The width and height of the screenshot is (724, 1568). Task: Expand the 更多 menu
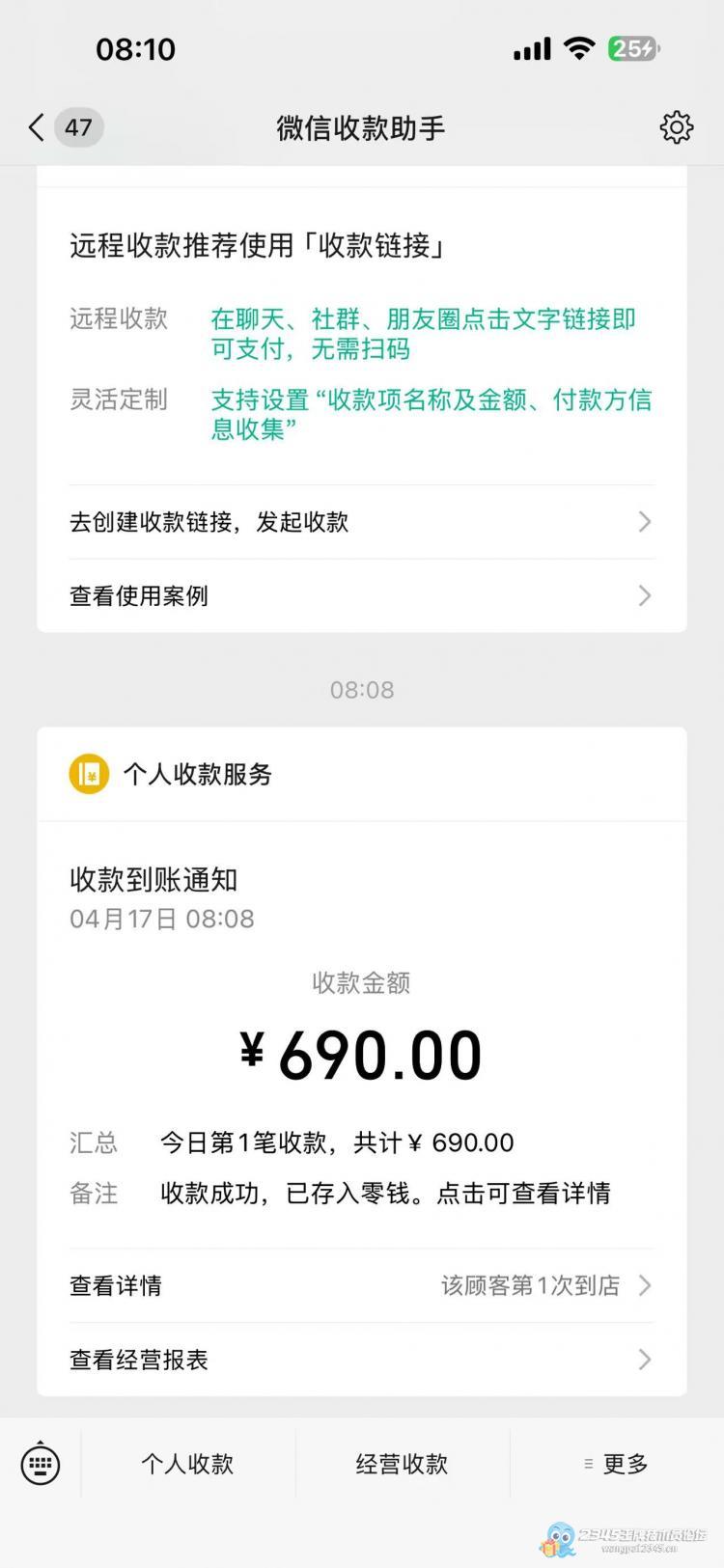[616, 1464]
